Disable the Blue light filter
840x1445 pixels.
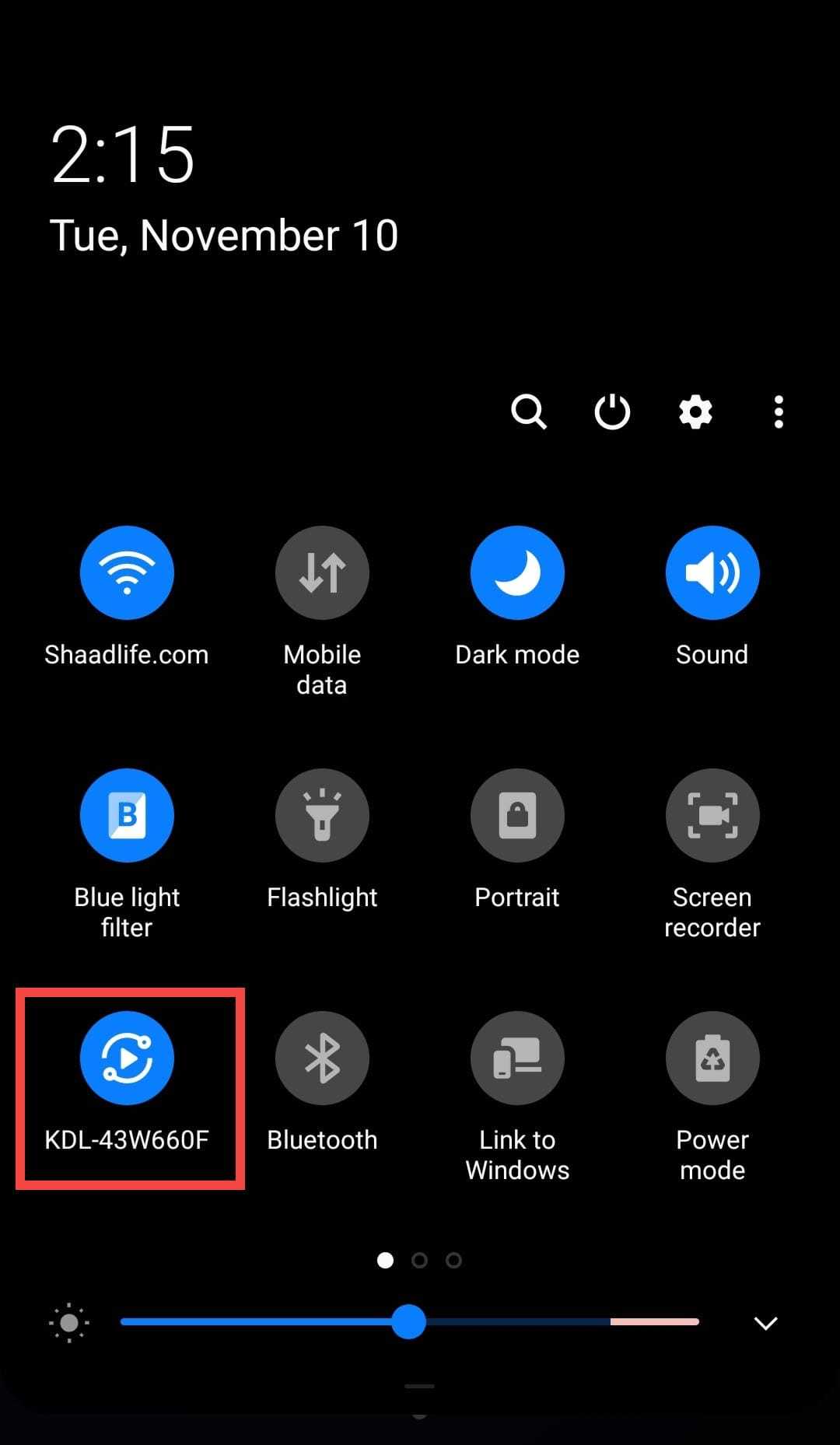(127, 815)
